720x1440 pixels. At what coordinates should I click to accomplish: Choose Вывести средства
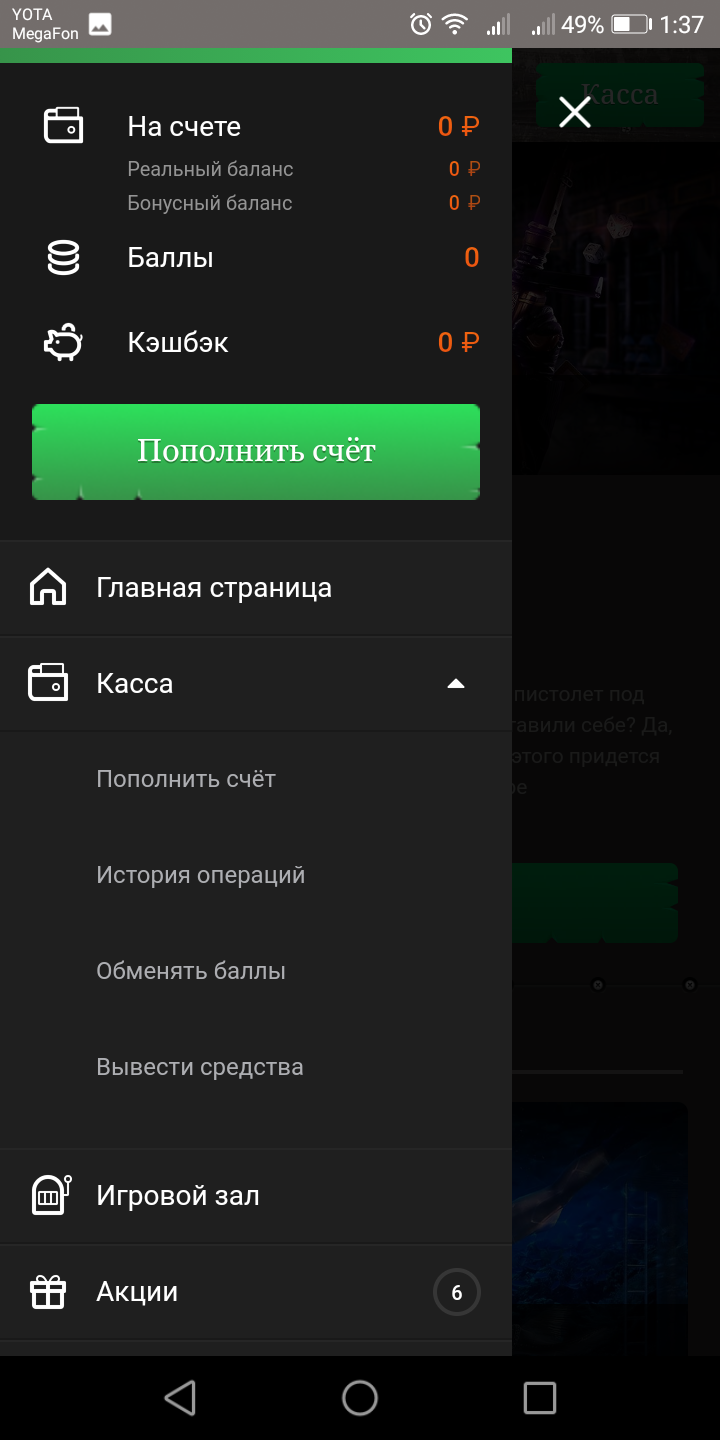[200, 1067]
